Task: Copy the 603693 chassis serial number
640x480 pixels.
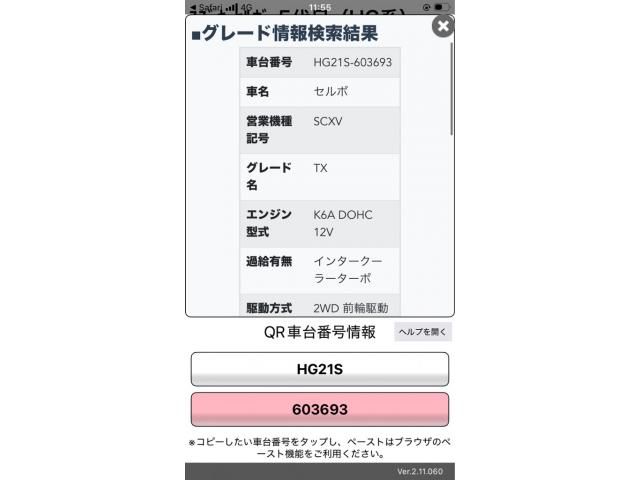Action: (319, 410)
